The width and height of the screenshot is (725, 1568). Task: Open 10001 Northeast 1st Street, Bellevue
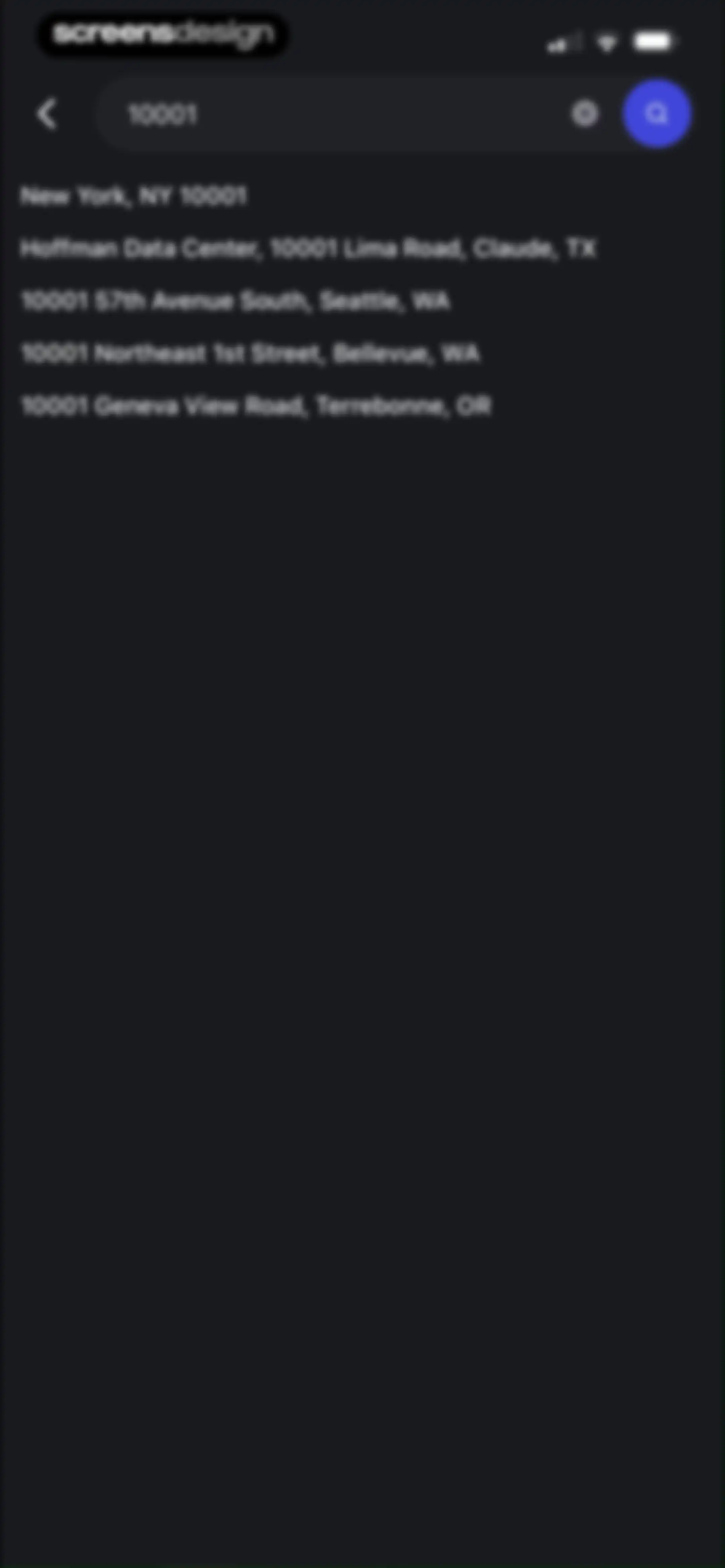[x=250, y=353]
